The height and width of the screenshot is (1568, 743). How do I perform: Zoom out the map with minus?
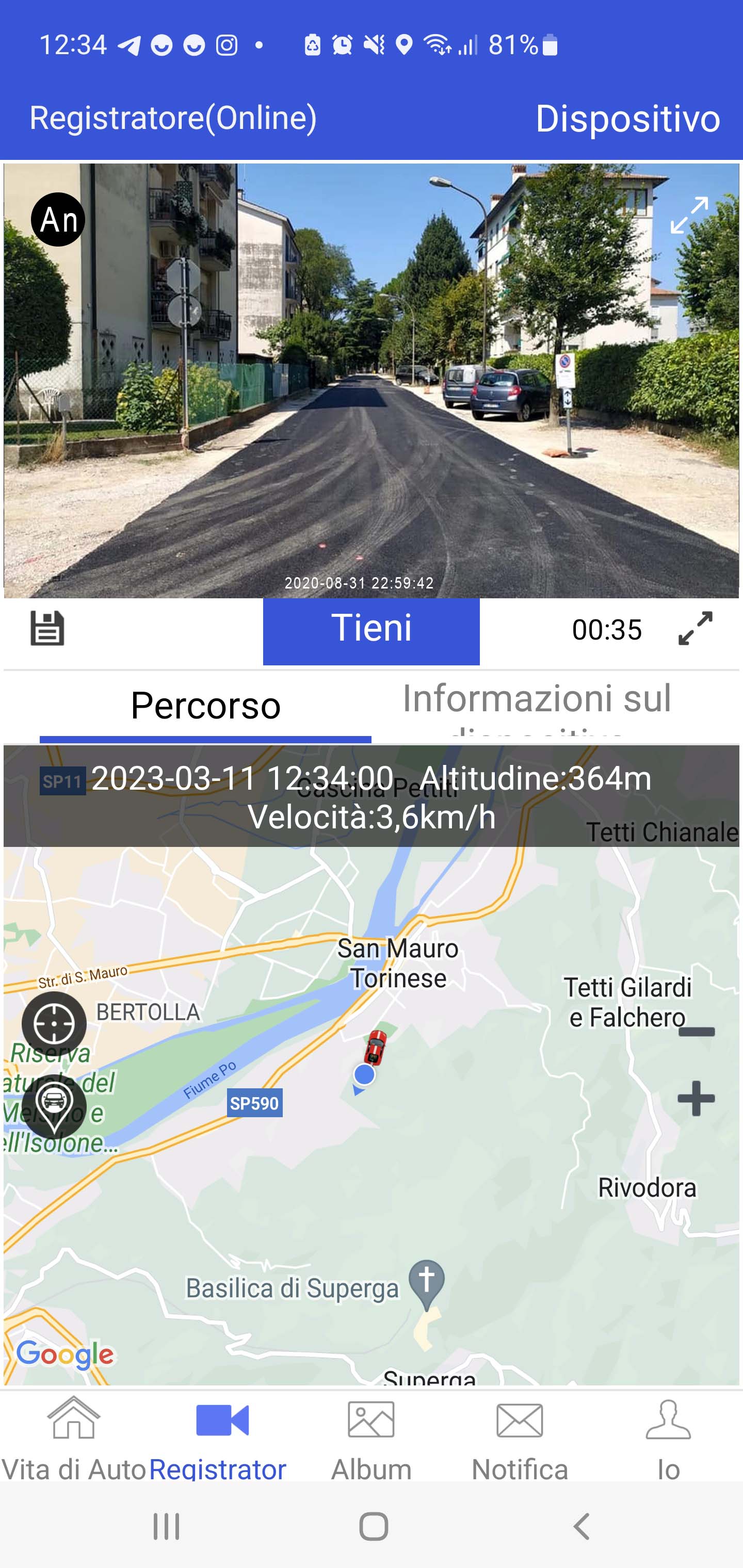point(696,1032)
